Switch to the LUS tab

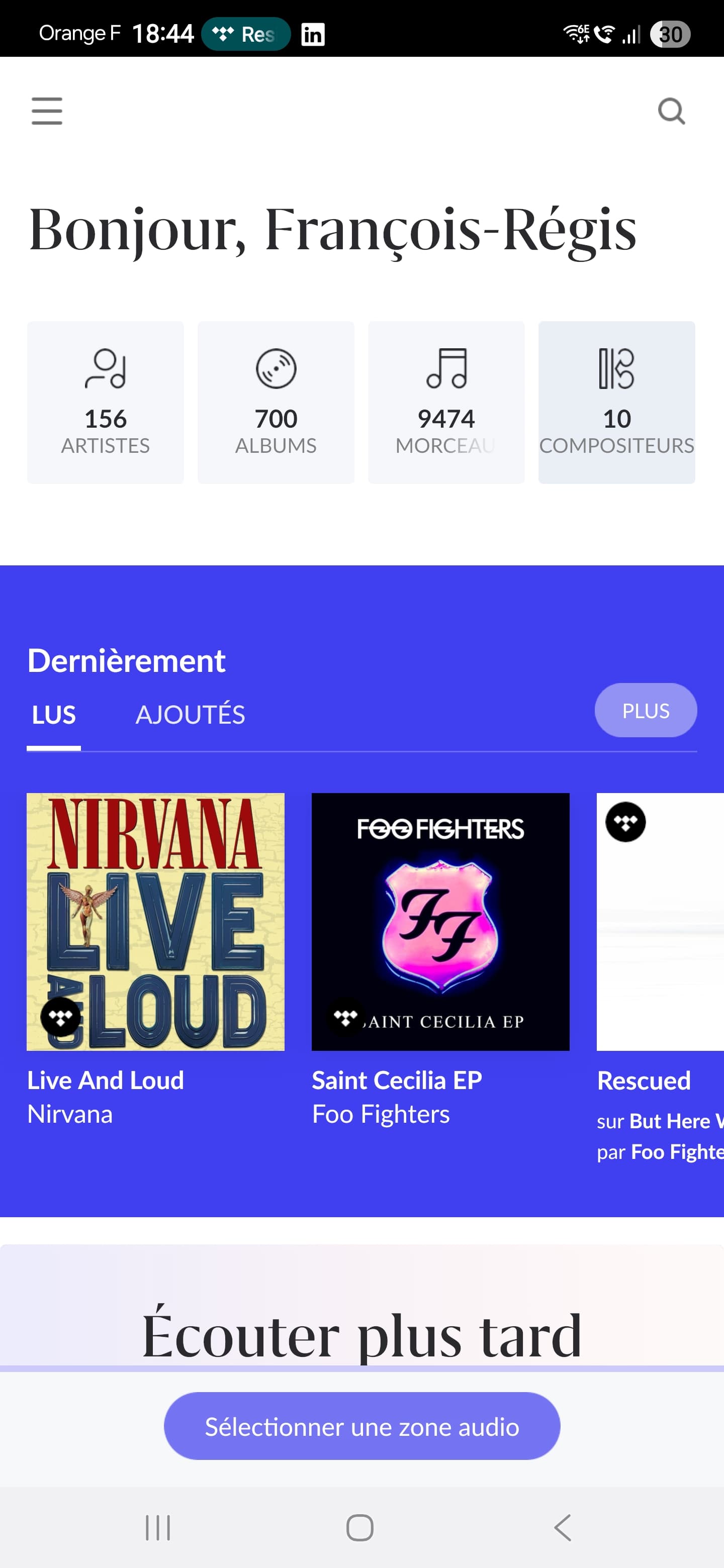point(54,715)
